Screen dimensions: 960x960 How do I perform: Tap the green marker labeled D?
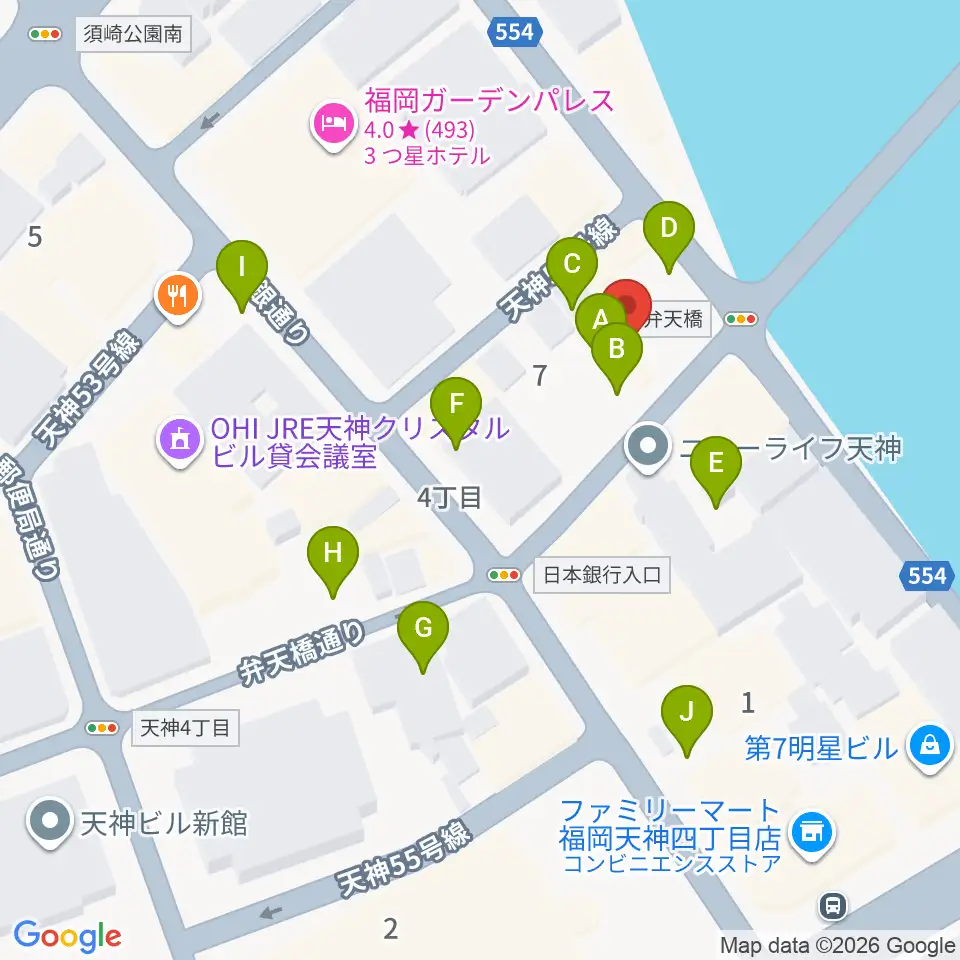(669, 237)
